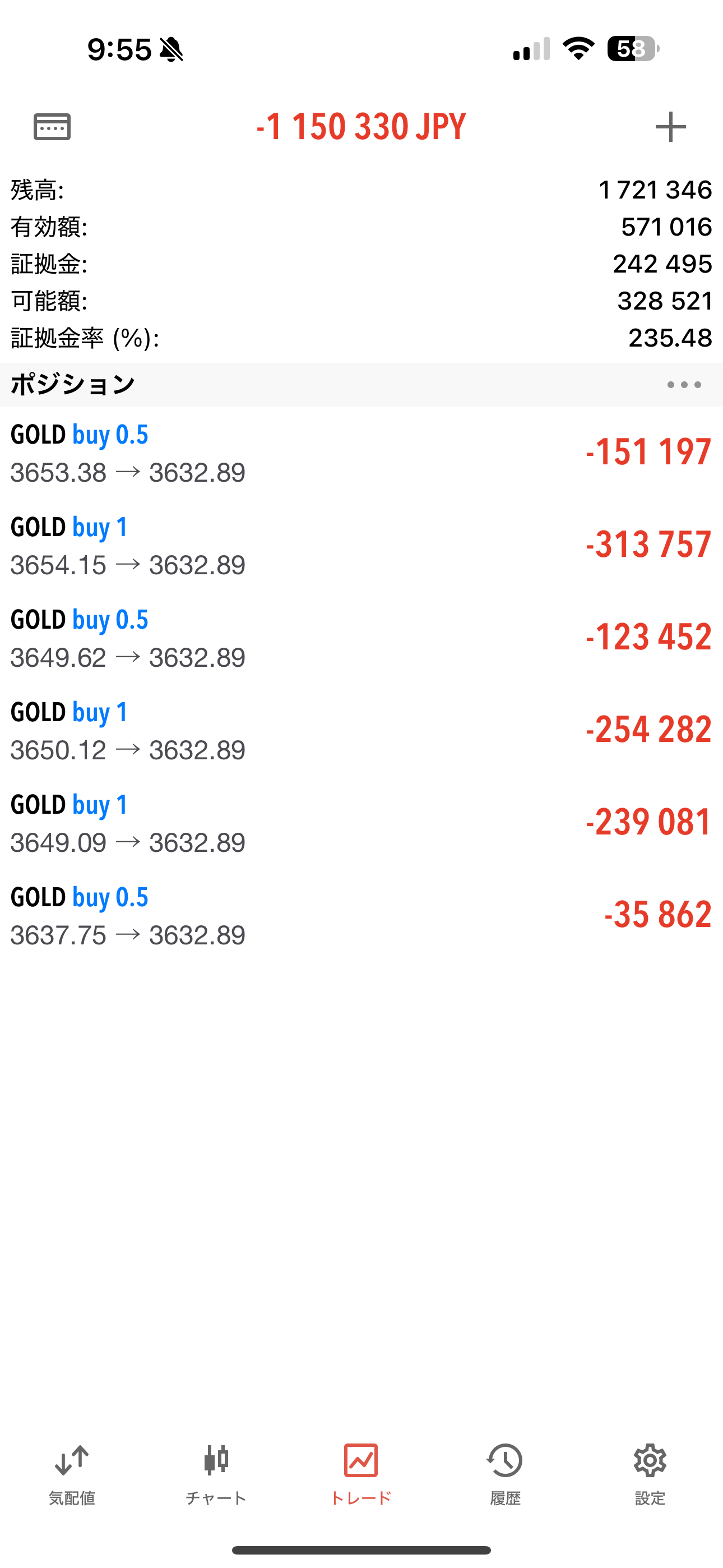Image resolution: width=723 pixels, height=1568 pixels.
Task: Open GOLD buy 0.5 position at 3637.75
Action: (x=361, y=915)
